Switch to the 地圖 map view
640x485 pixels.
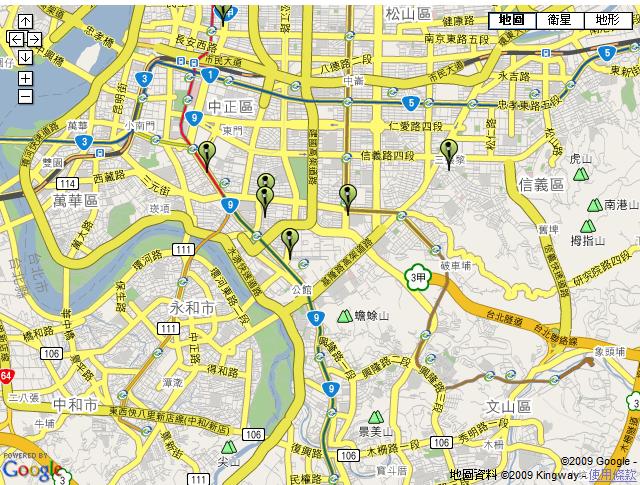pyautogui.click(x=511, y=20)
